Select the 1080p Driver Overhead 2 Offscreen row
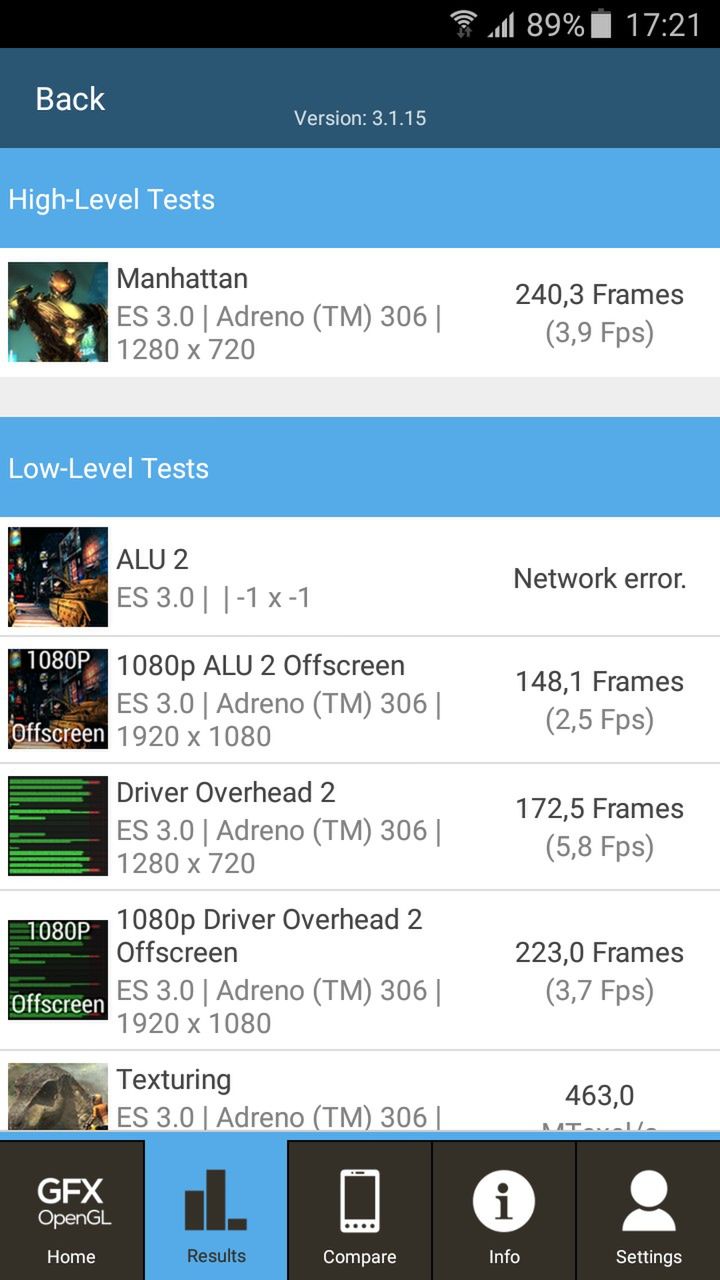Image resolution: width=720 pixels, height=1280 pixels. [360, 970]
